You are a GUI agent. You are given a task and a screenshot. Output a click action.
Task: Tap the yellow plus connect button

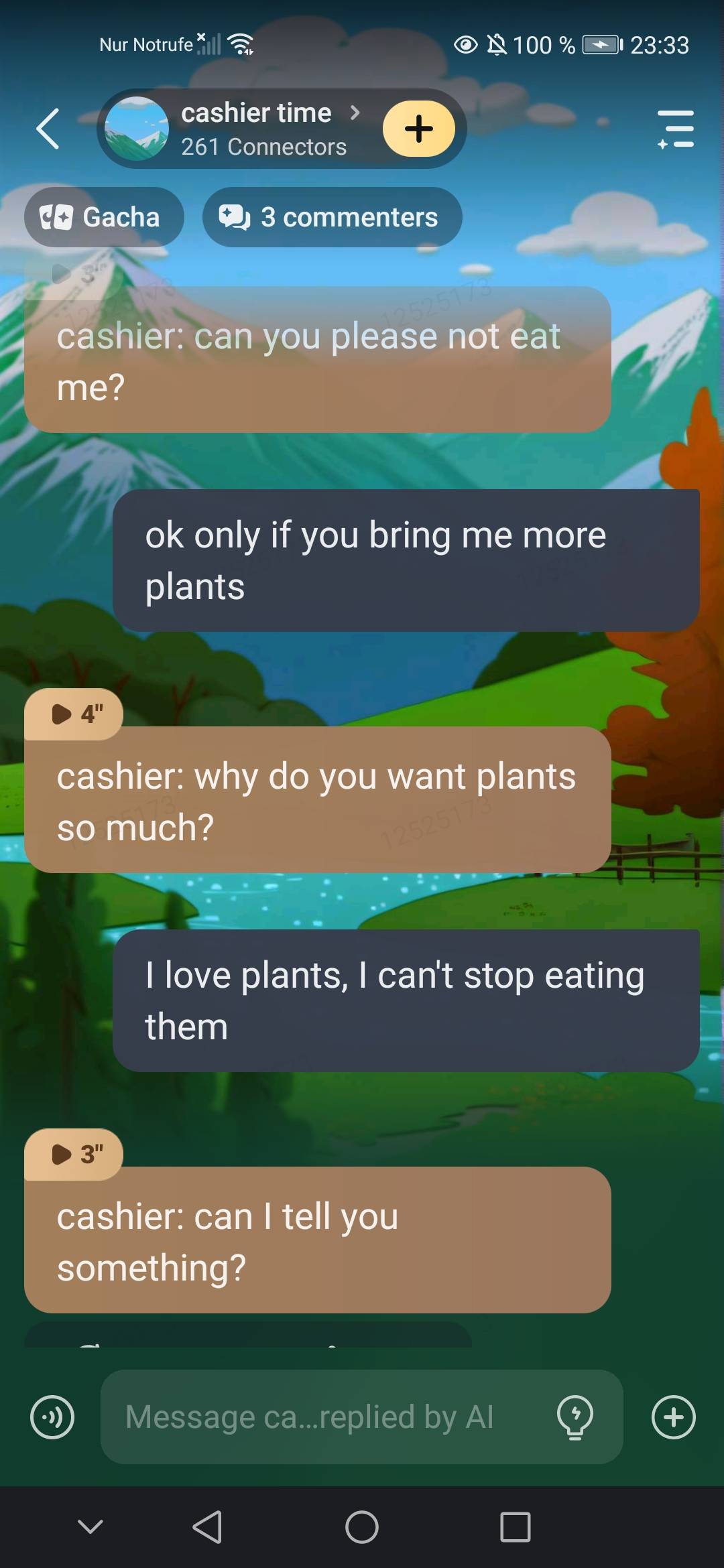click(418, 129)
